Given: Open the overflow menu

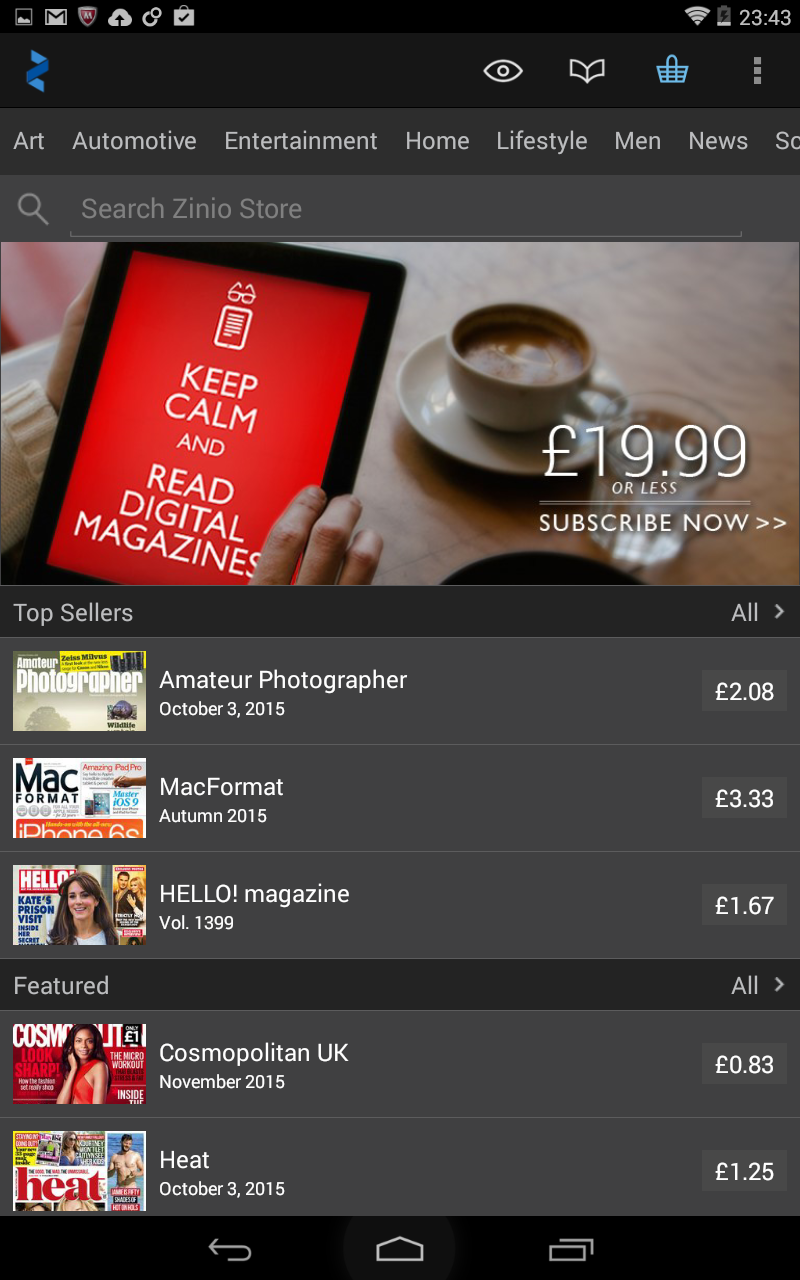Looking at the screenshot, I should tap(757, 71).
